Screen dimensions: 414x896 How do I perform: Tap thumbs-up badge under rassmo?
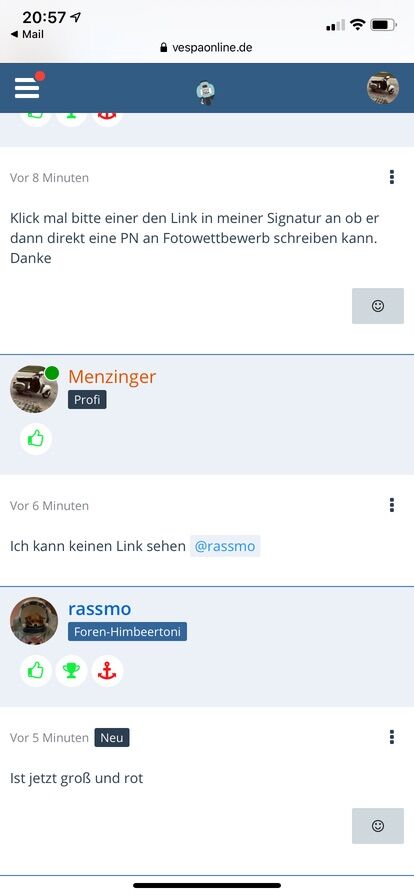click(36, 671)
